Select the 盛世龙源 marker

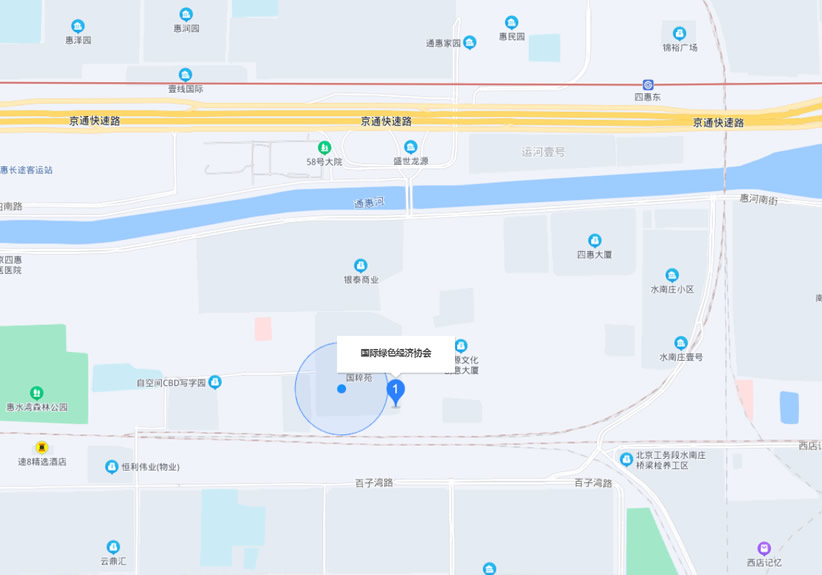(410, 147)
